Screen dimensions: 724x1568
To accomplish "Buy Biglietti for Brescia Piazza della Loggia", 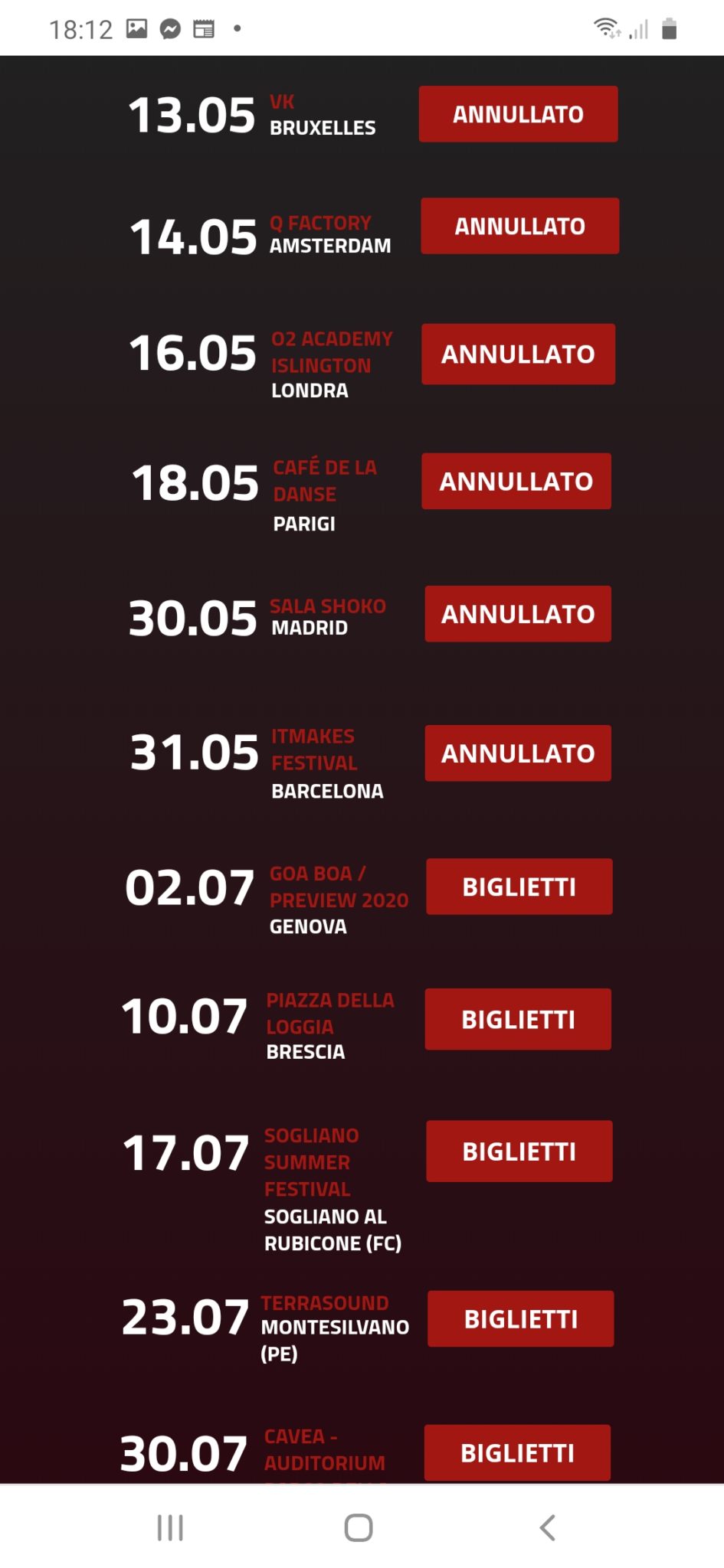I will pos(518,1019).
